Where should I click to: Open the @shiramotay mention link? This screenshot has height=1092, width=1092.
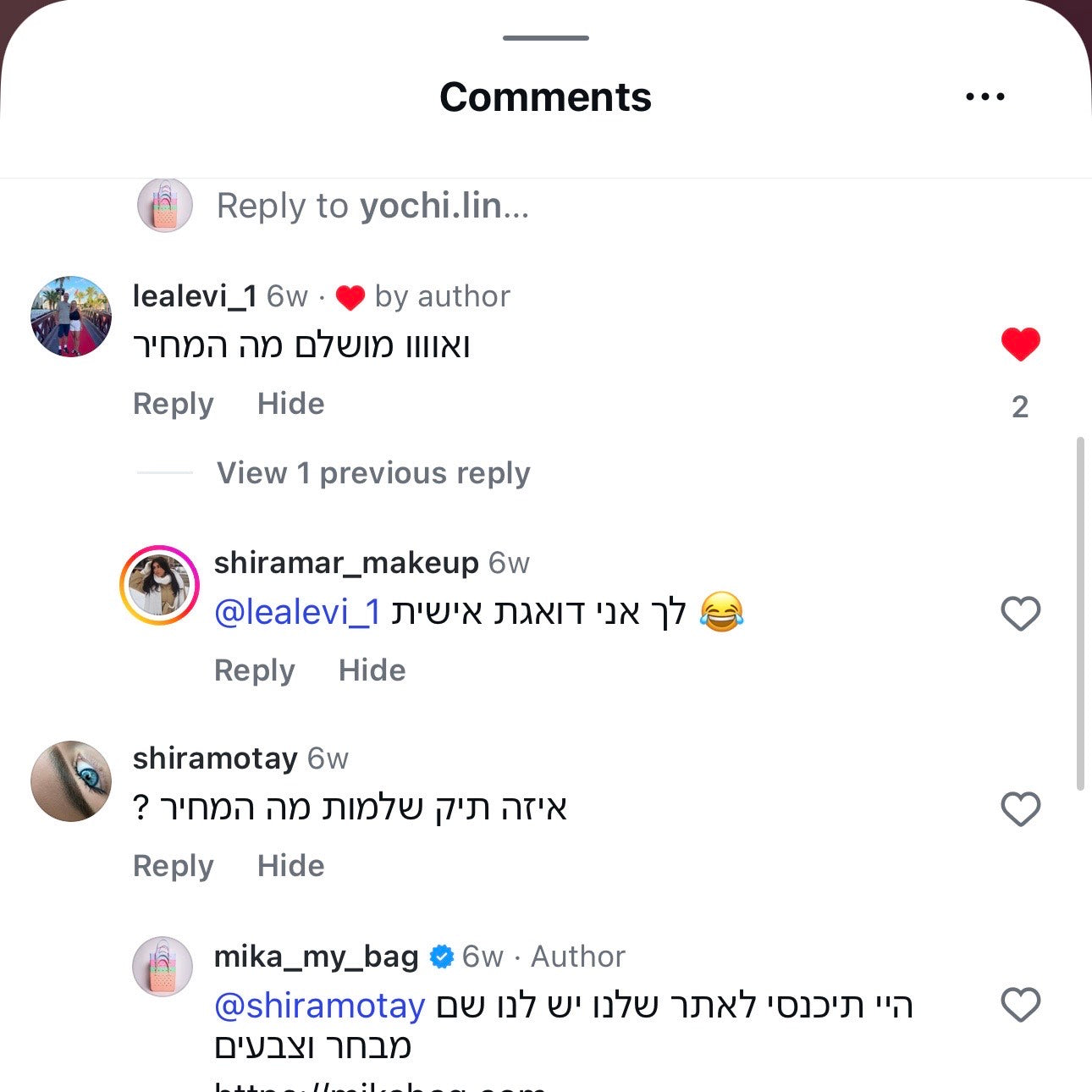319,1005
